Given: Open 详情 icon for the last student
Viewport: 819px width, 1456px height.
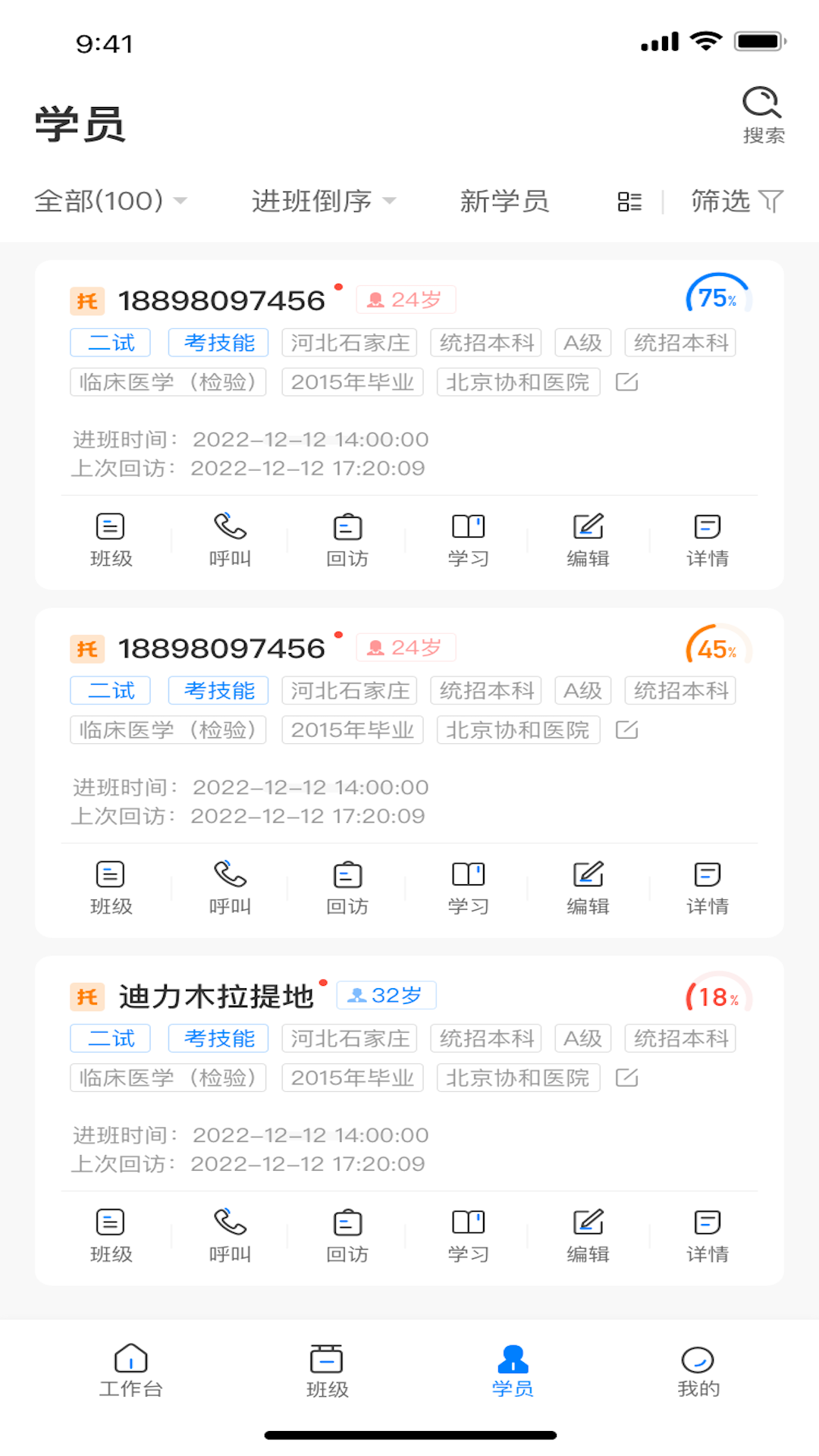Looking at the screenshot, I should pyautogui.click(x=705, y=1235).
